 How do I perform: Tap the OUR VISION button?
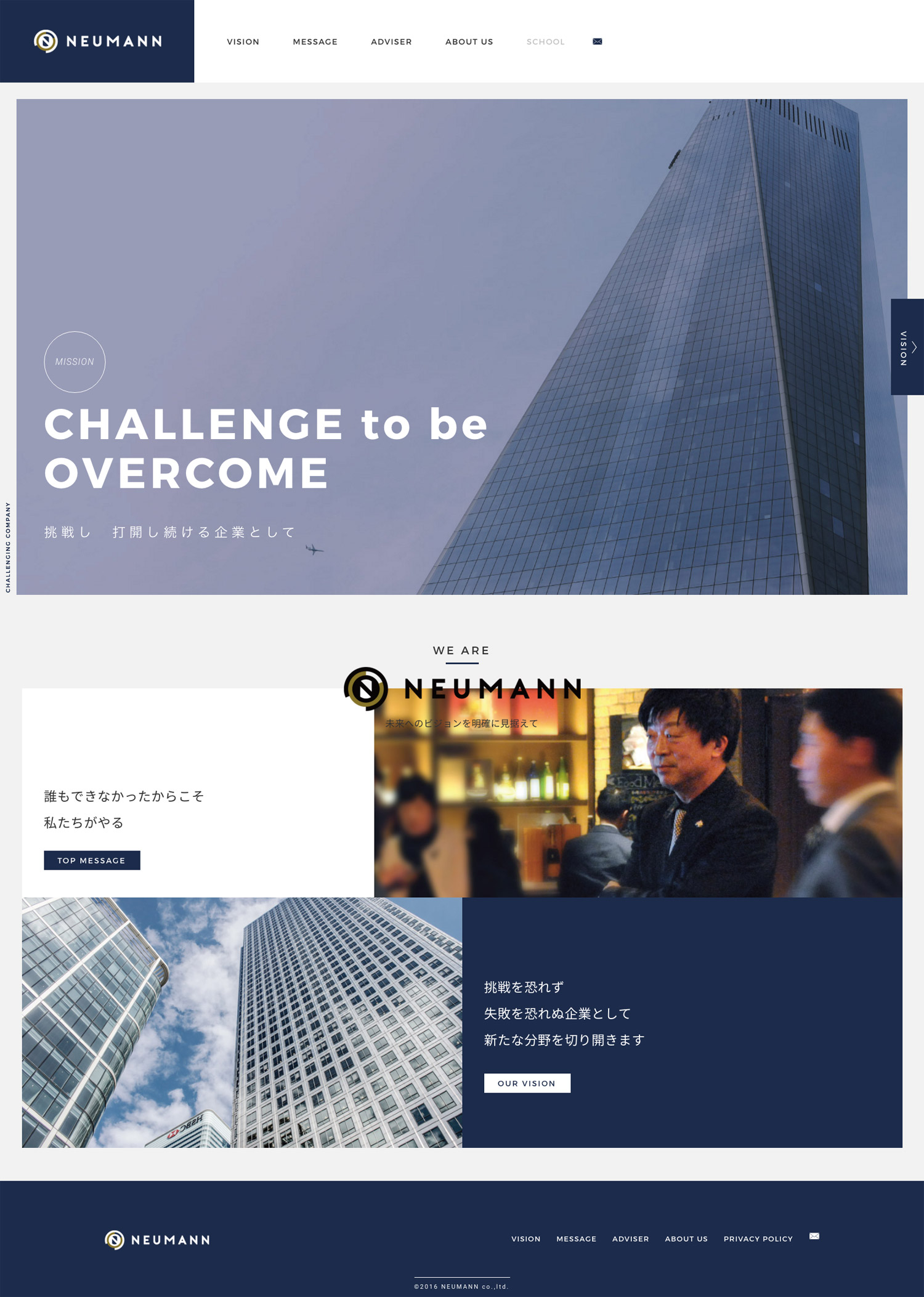[527, 1083]
